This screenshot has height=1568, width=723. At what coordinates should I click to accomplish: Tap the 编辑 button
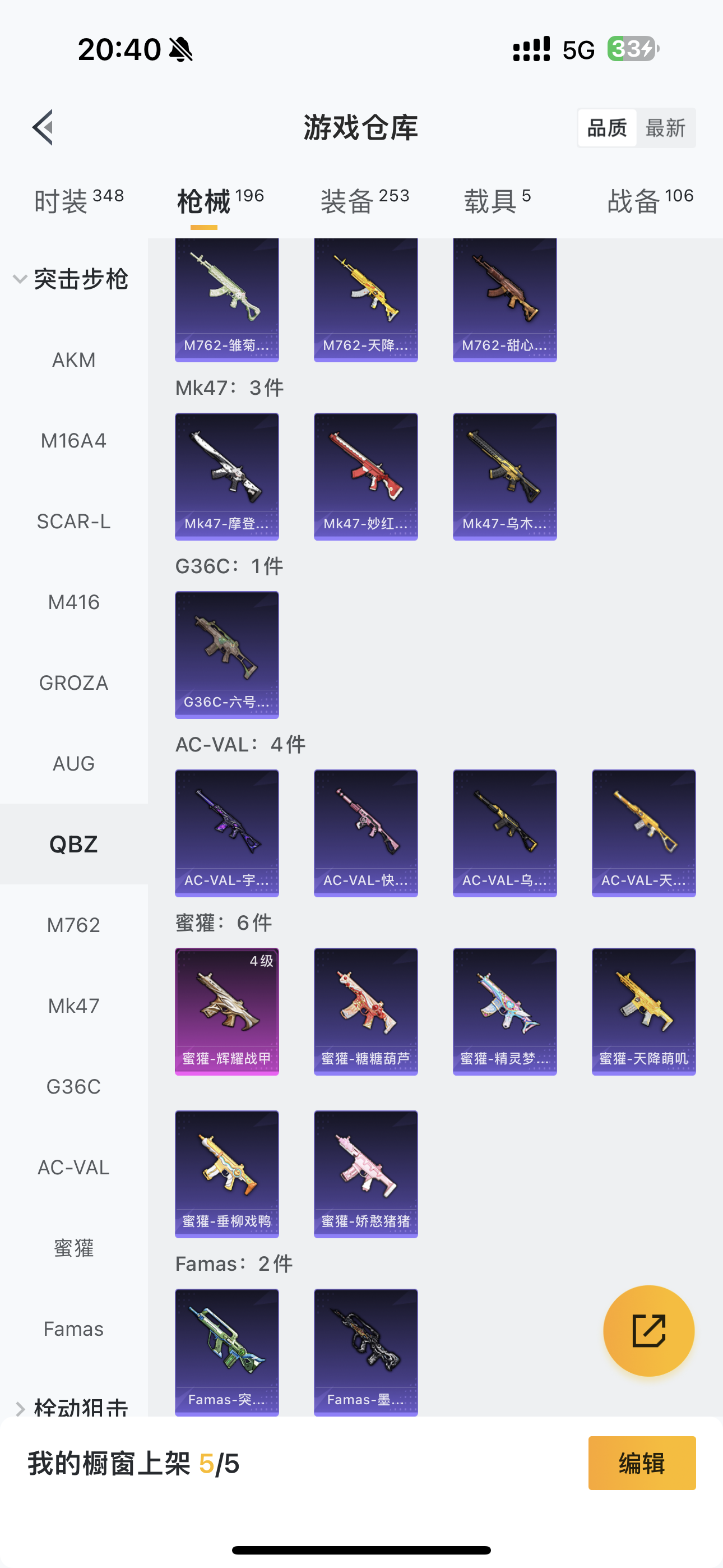coord(642,1463)
